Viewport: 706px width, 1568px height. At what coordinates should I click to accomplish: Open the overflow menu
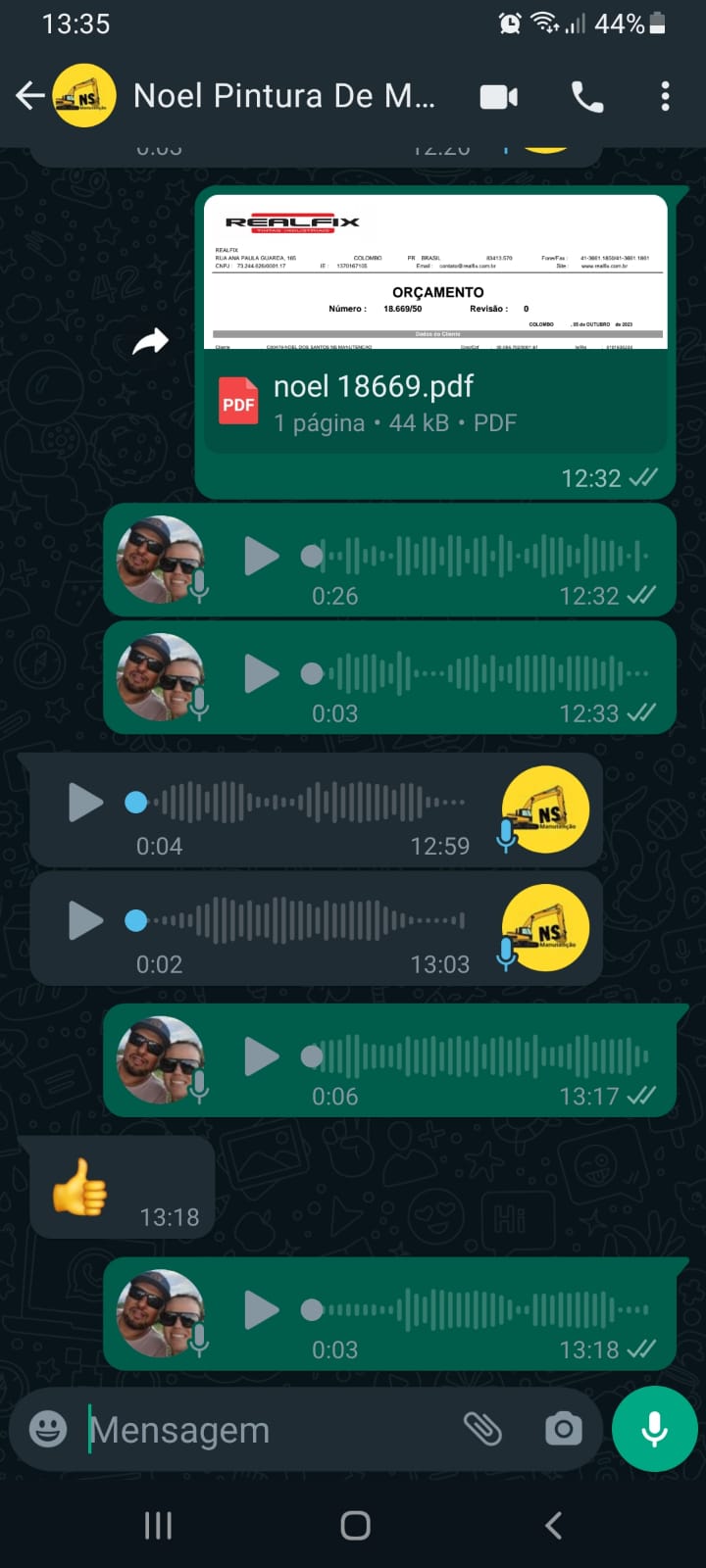pyautogui.click(x=665, y=96)
